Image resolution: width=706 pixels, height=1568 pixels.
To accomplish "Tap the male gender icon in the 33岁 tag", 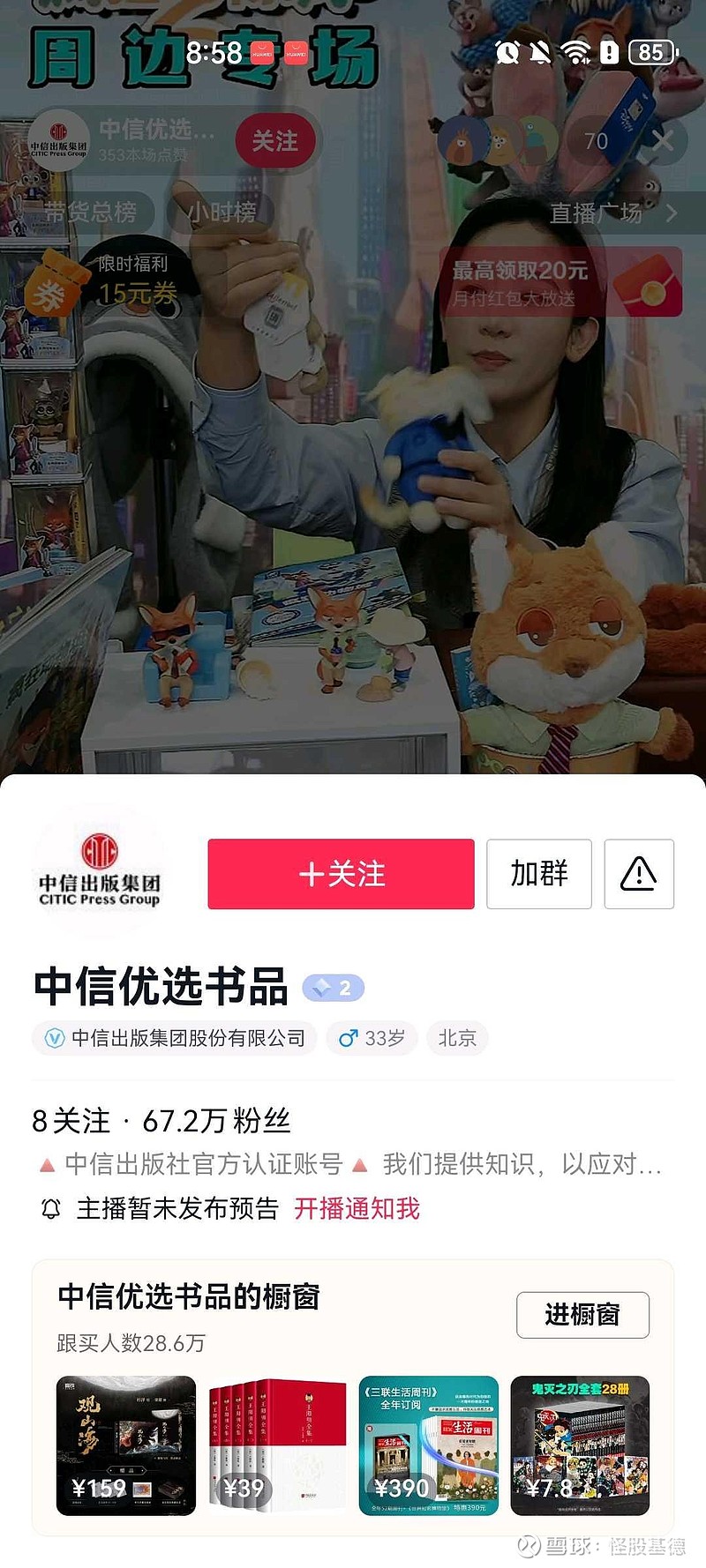I will pyautogui.click(x=347, y=1038).
